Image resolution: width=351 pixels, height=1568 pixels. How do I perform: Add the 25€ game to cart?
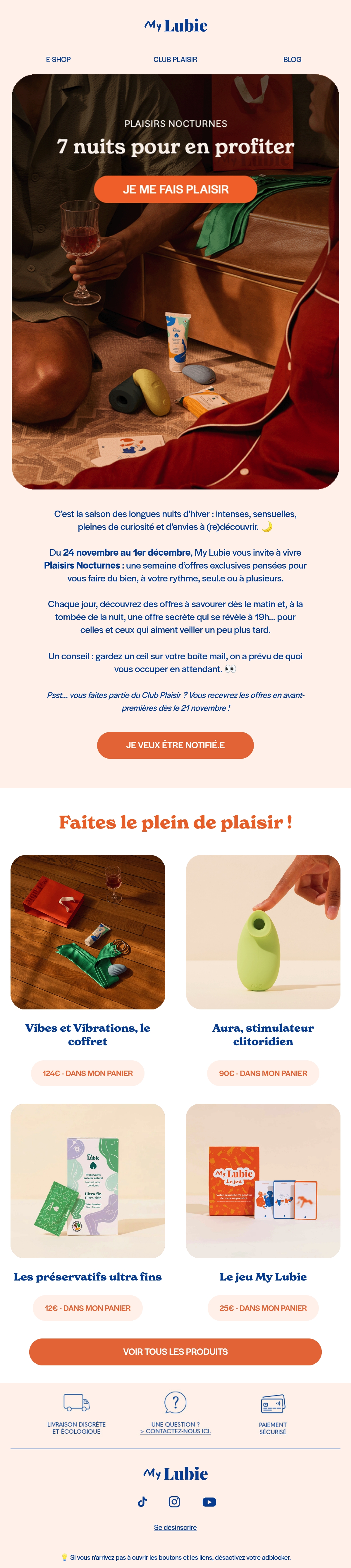click(263, 1308)
